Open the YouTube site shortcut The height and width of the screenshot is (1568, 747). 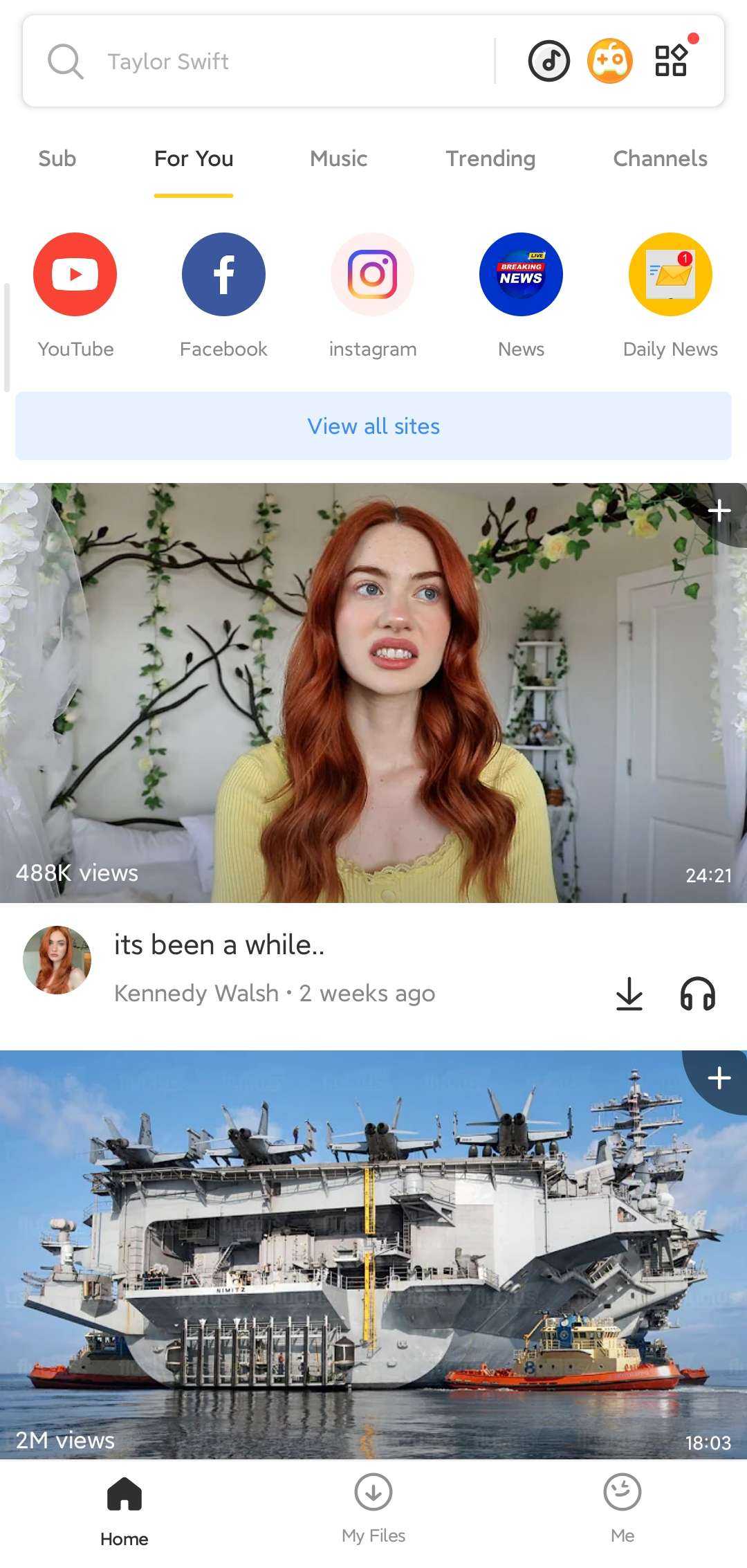click(75, 275)
